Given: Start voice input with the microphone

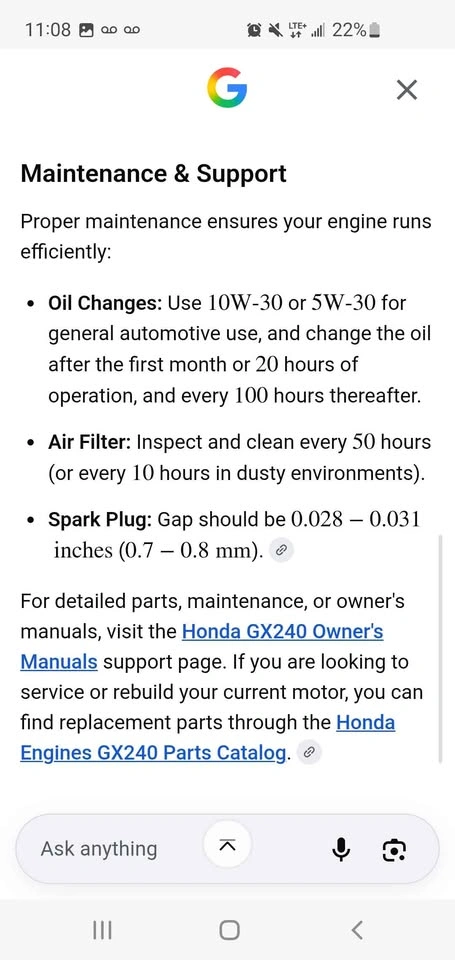Looking at the screenshot, I should coord(341,849).
